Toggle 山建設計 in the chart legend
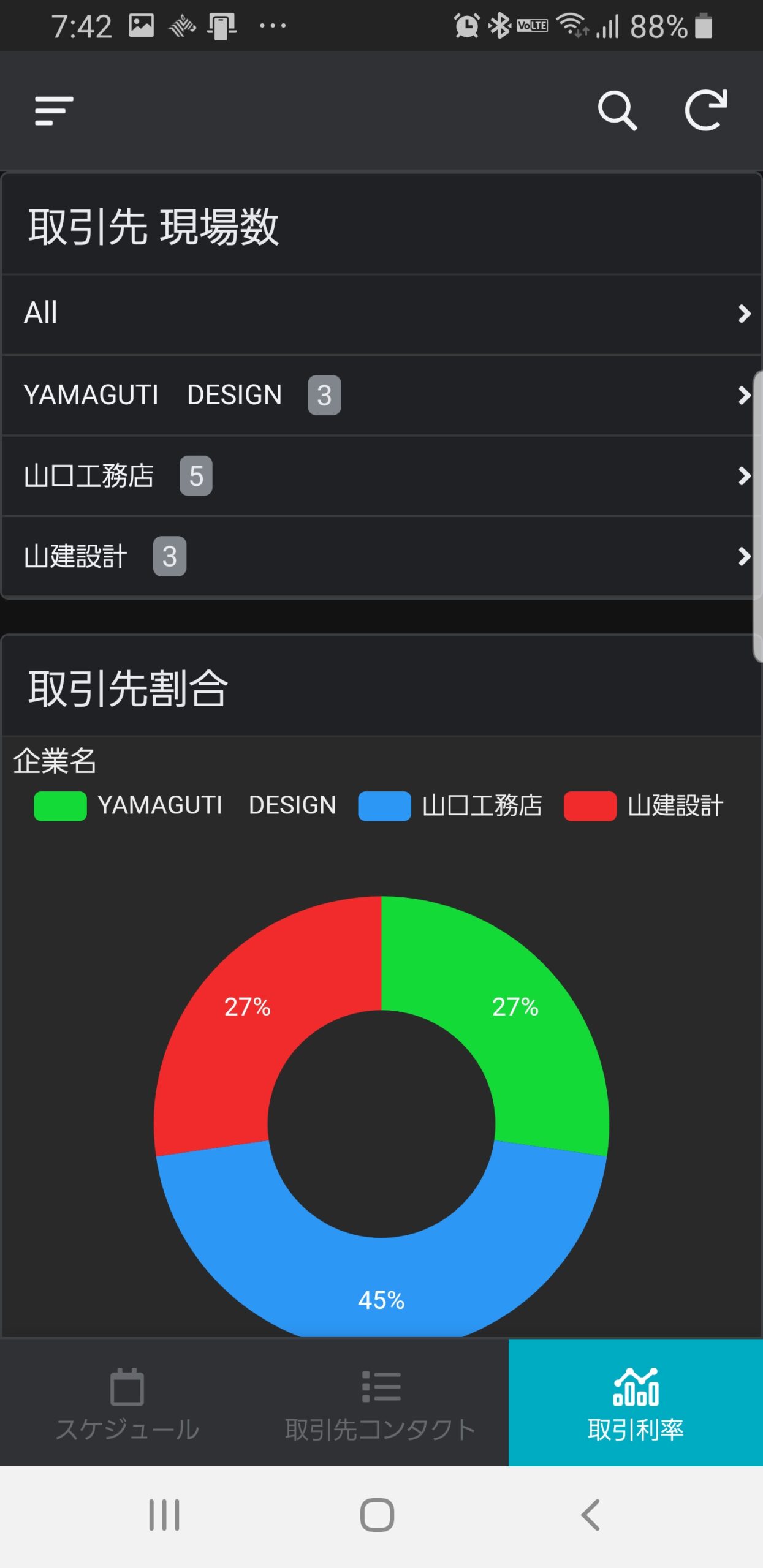The image size is (763, 1568). point(643,805)
